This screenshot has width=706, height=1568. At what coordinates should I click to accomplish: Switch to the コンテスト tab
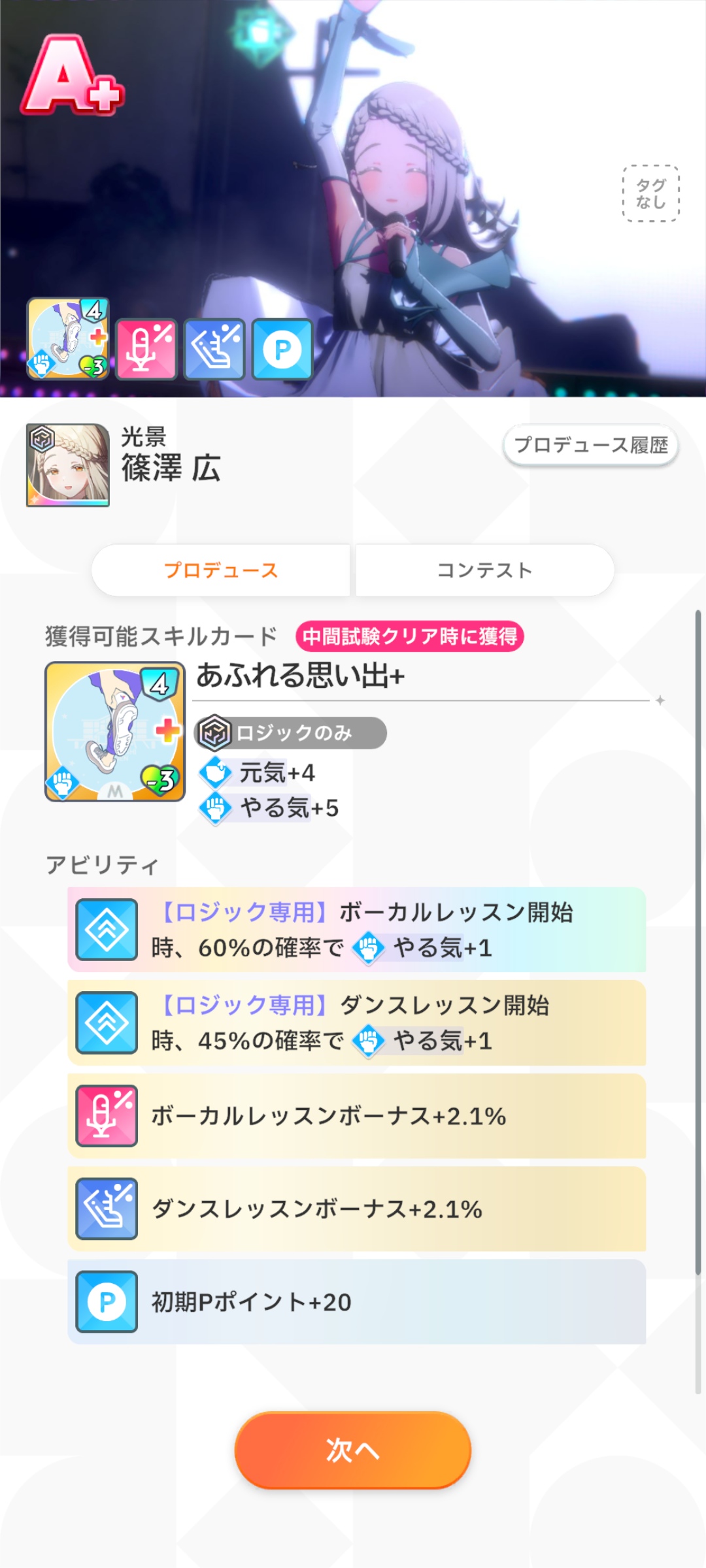pyautogui.click(x=484, y=570)
